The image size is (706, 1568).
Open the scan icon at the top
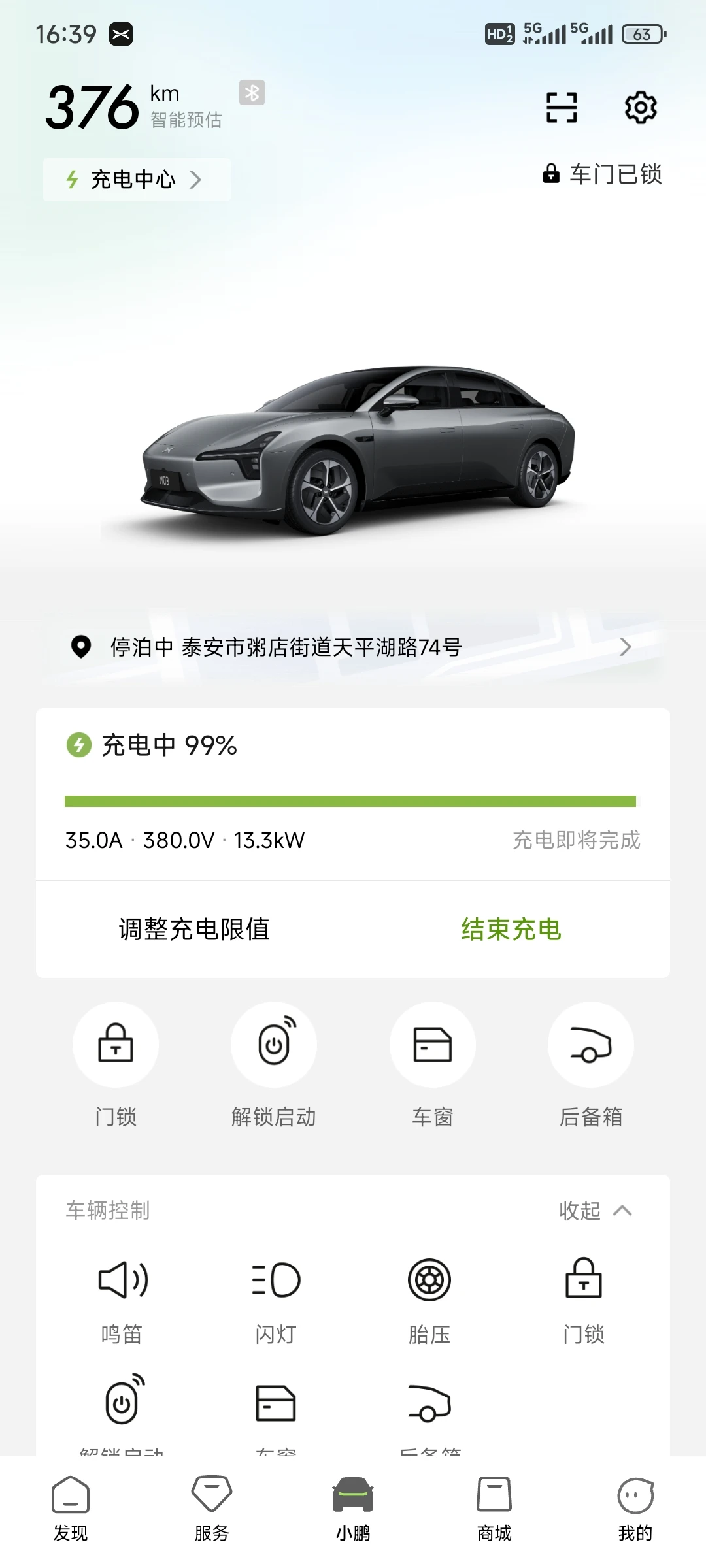562,108
